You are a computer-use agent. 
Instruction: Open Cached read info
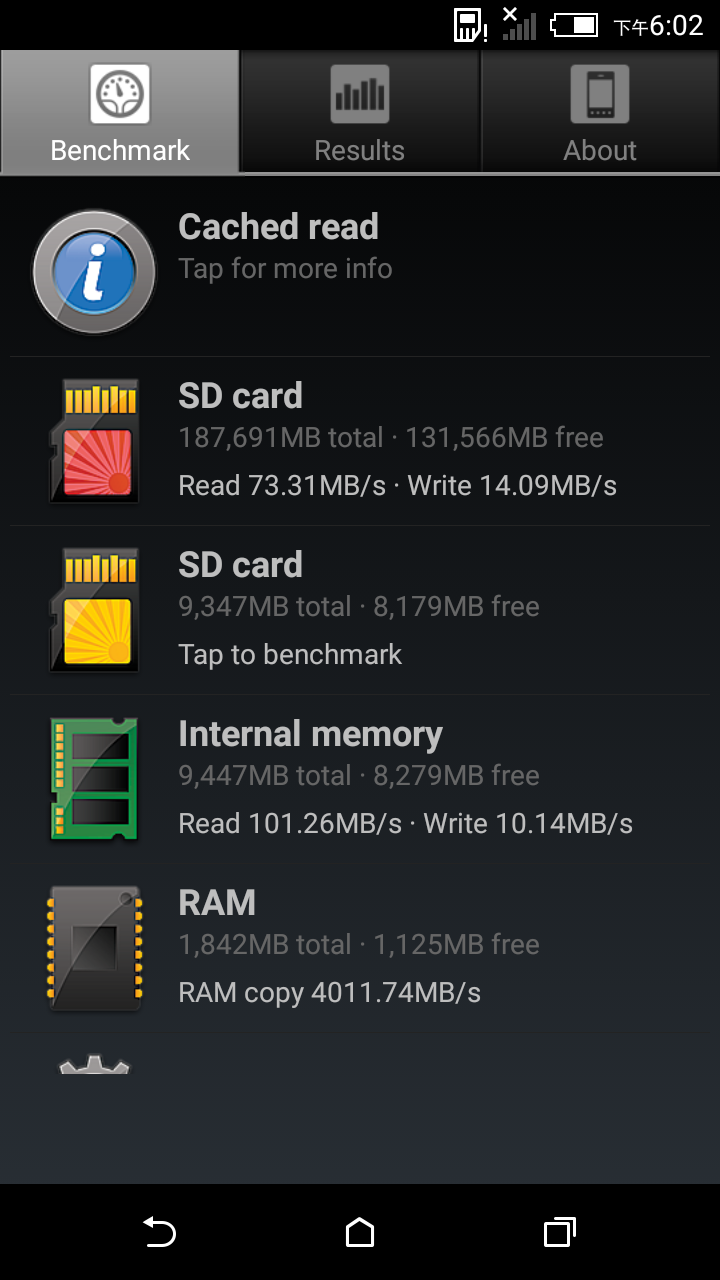pyautogui.click(x=360, y=272)
